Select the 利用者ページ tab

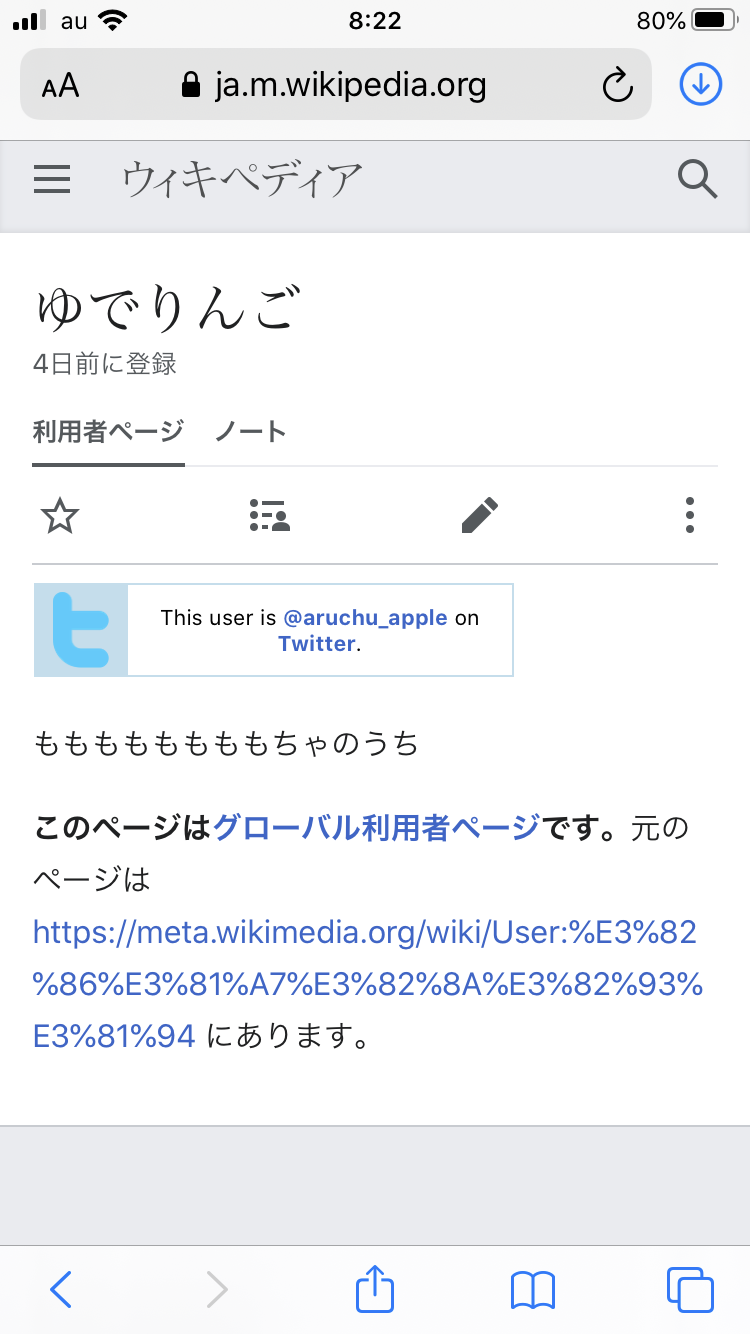click(x=108, y=431)
